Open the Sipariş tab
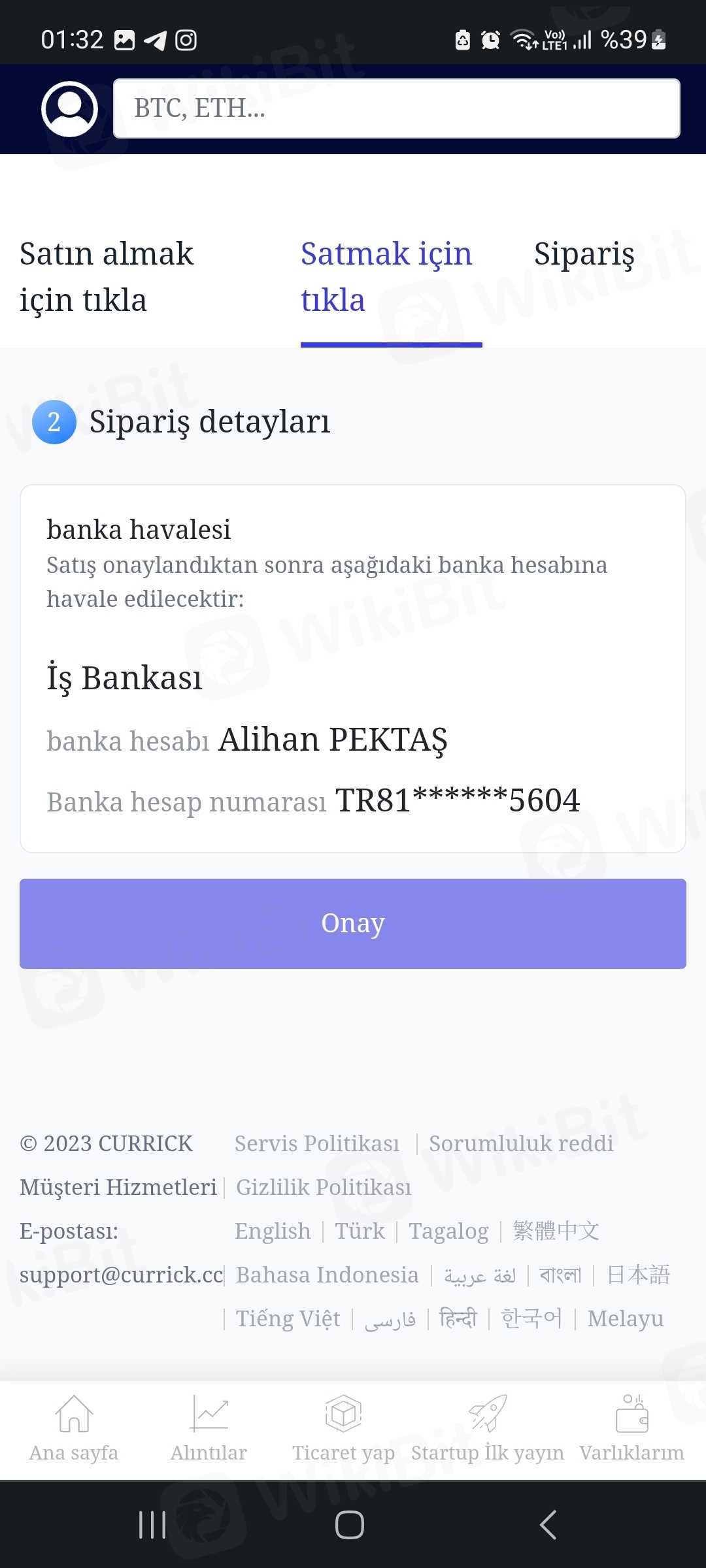706x1568 pixels. 584,255
